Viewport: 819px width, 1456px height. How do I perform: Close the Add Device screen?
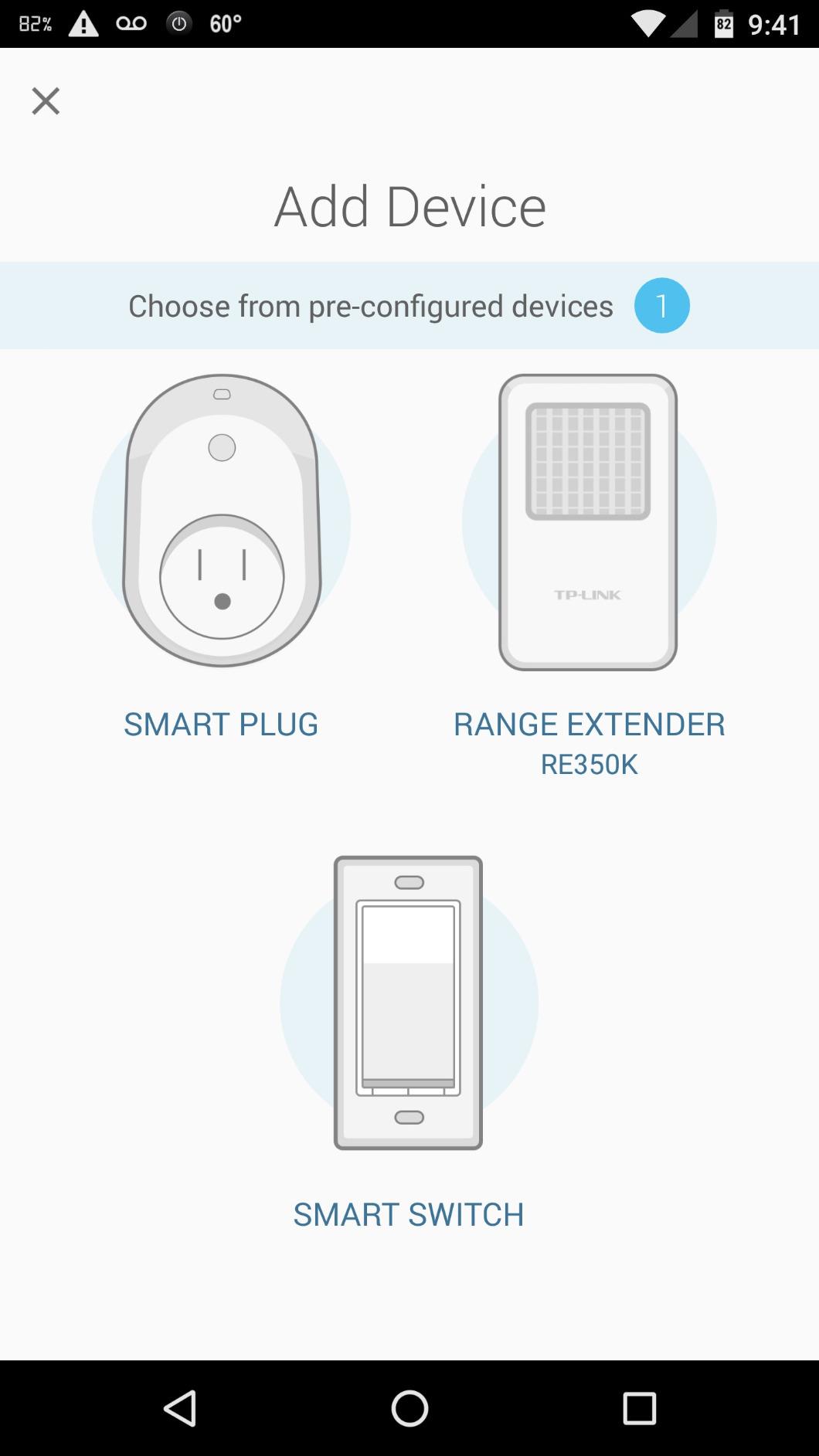(46, 101)
